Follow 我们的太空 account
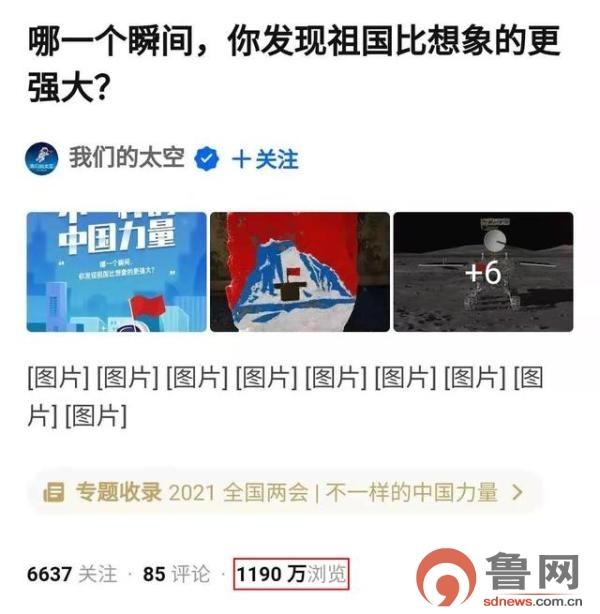This screenshot has width=600, height=614. tap(265, 159)
